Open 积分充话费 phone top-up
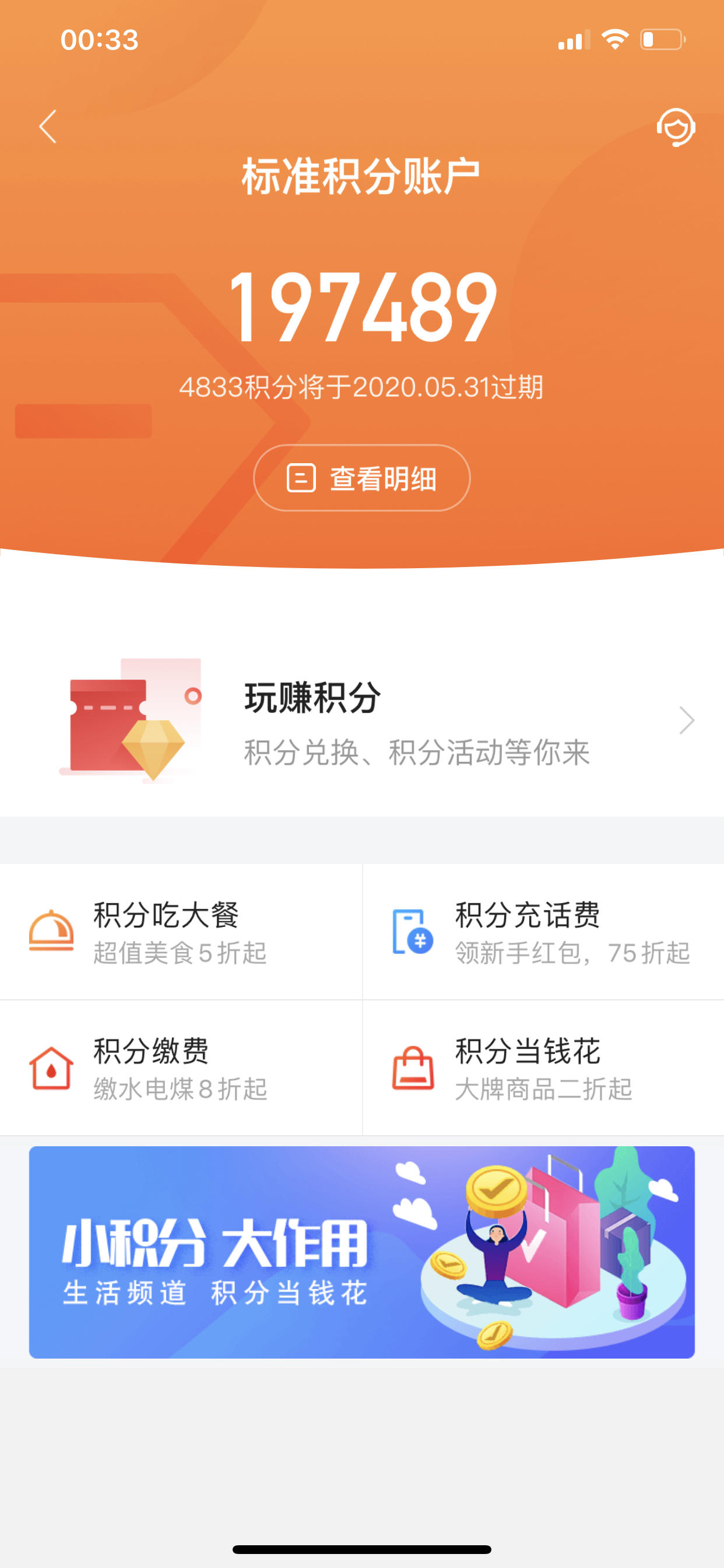The image size is (724, 1568). [543, 932]
